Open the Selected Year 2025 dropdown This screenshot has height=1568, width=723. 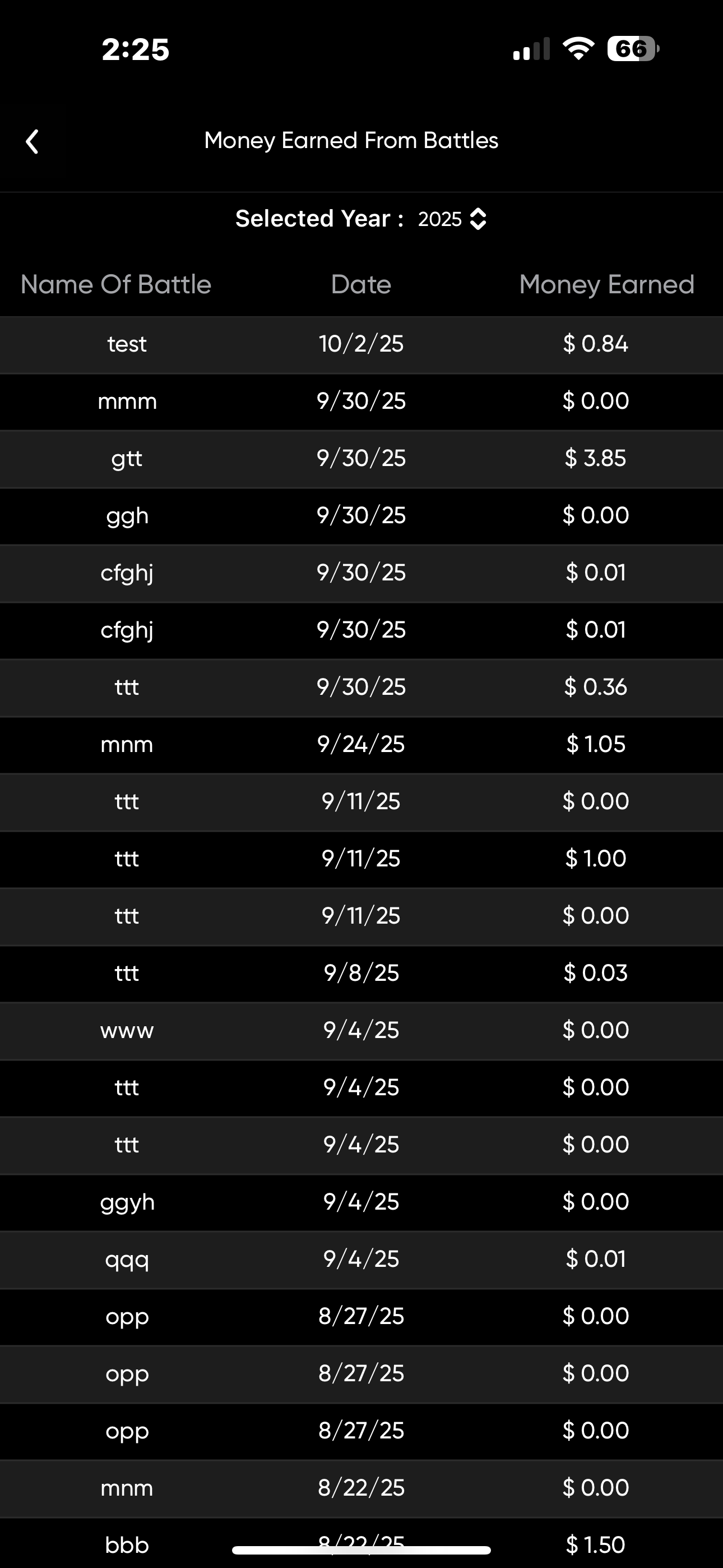pos(452,219)
